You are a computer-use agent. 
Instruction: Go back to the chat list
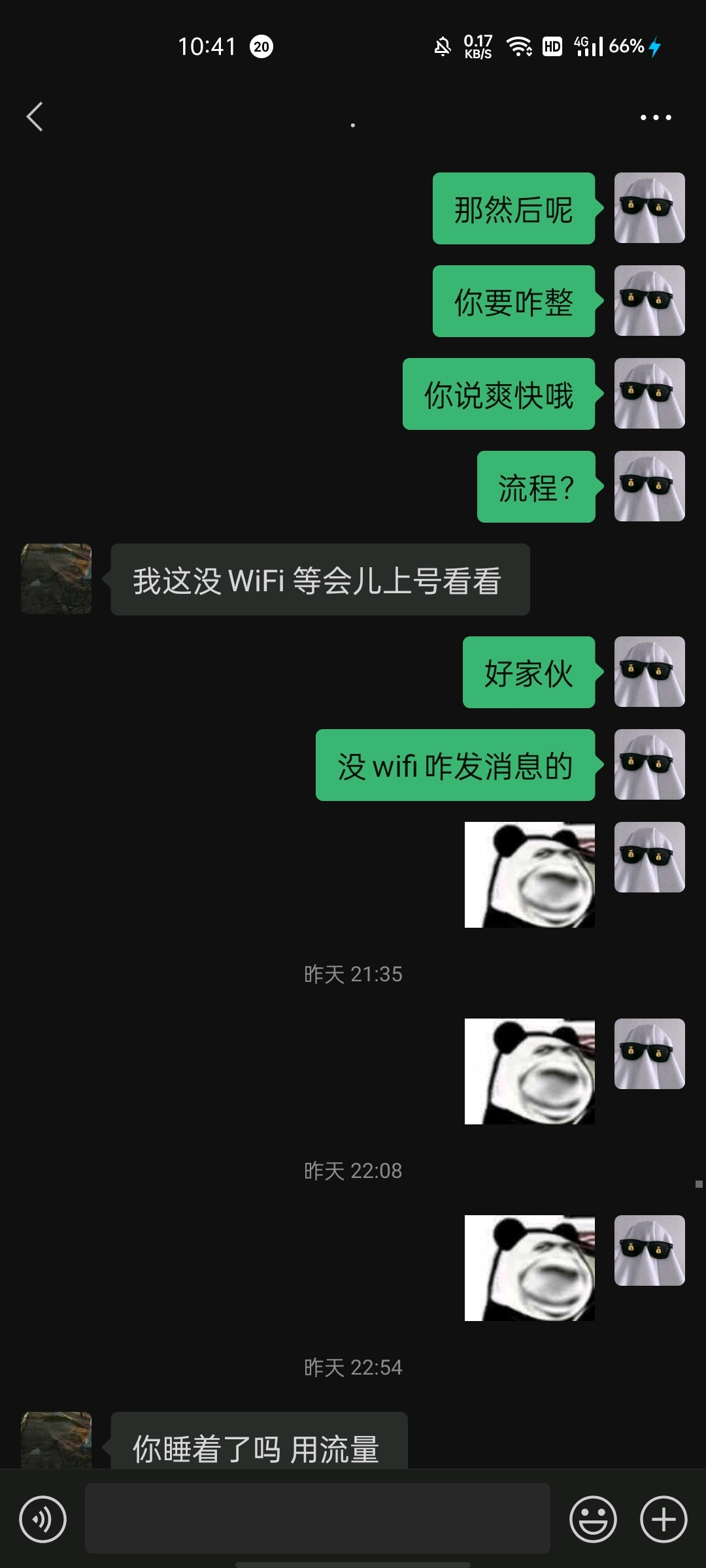(35, 117)
